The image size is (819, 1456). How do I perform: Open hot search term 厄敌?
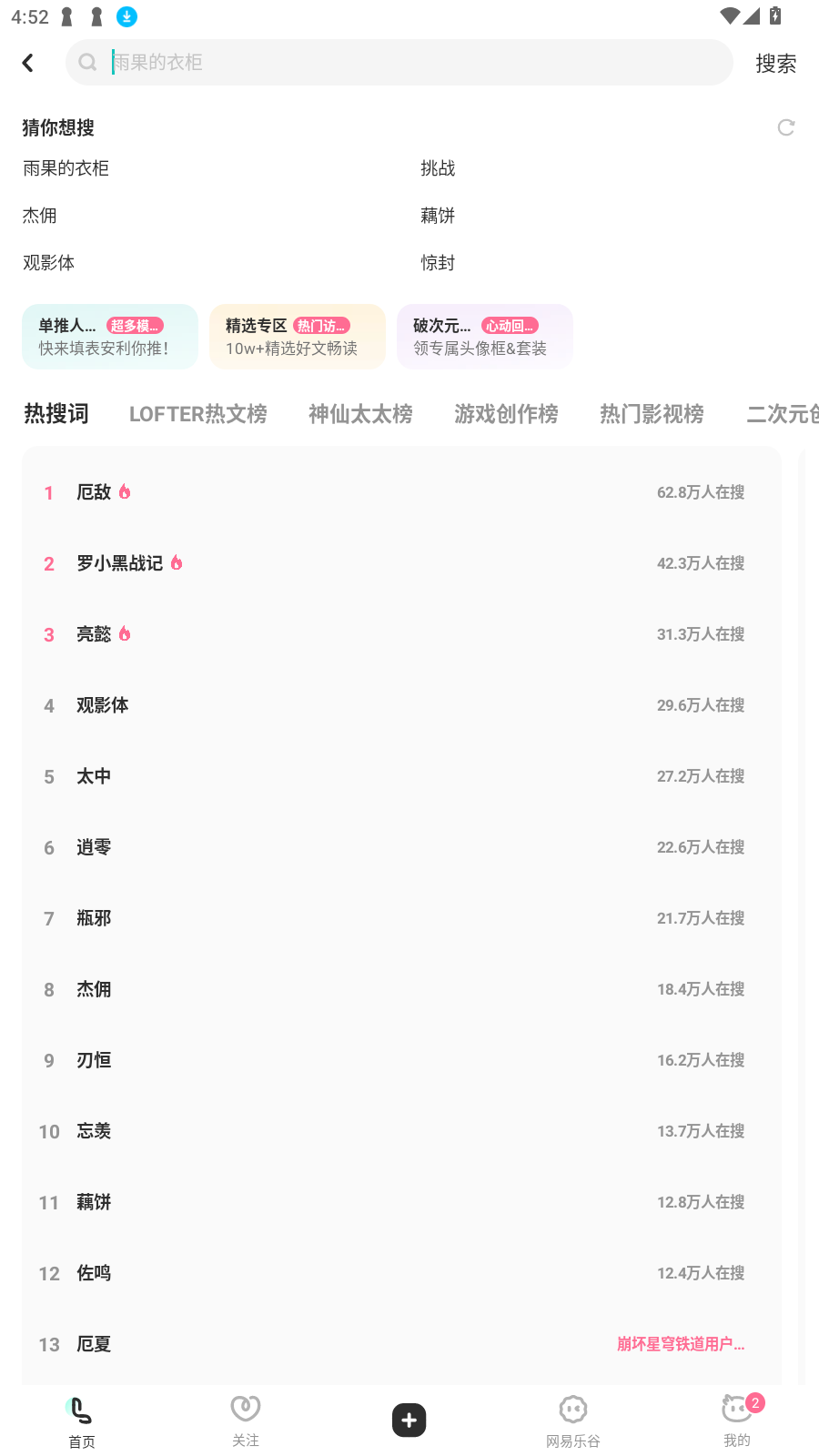tap(95, 492)
